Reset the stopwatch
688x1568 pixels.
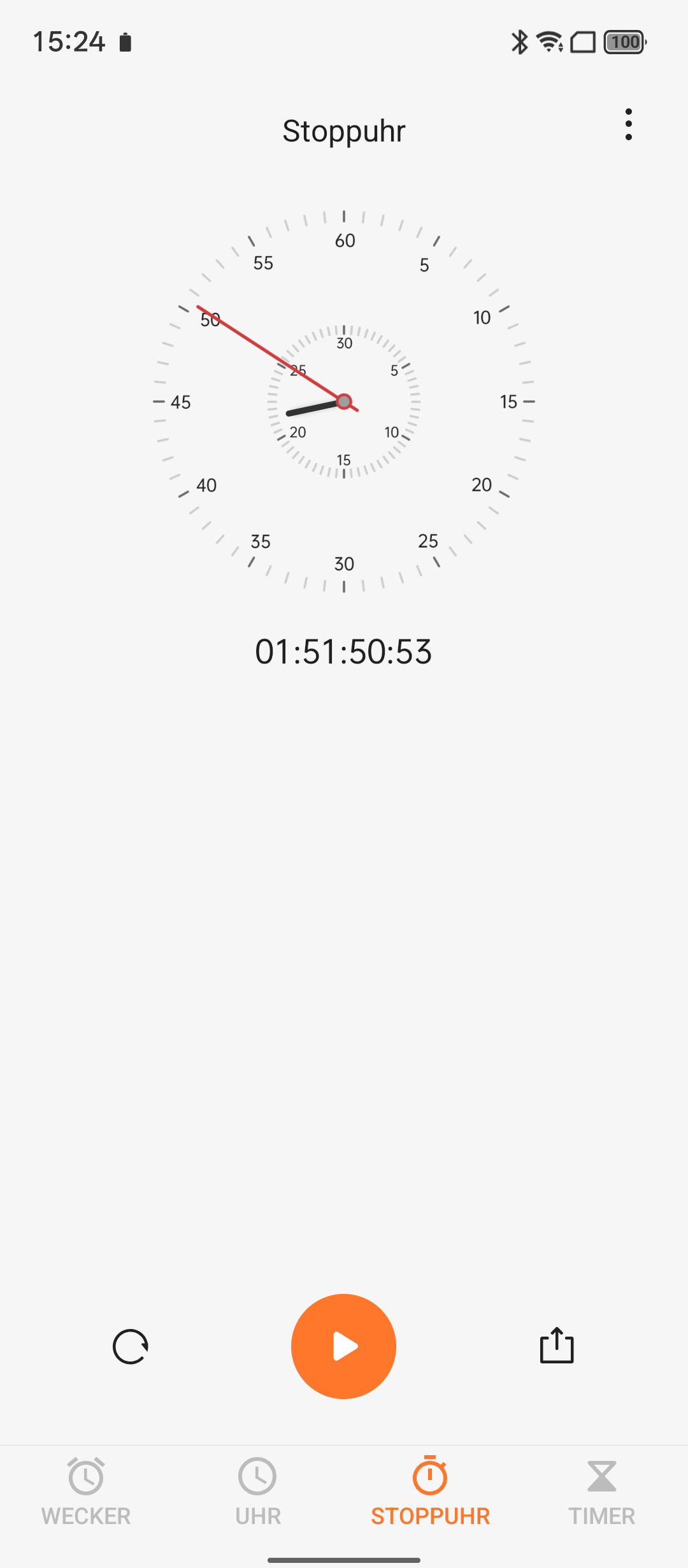131,1346
